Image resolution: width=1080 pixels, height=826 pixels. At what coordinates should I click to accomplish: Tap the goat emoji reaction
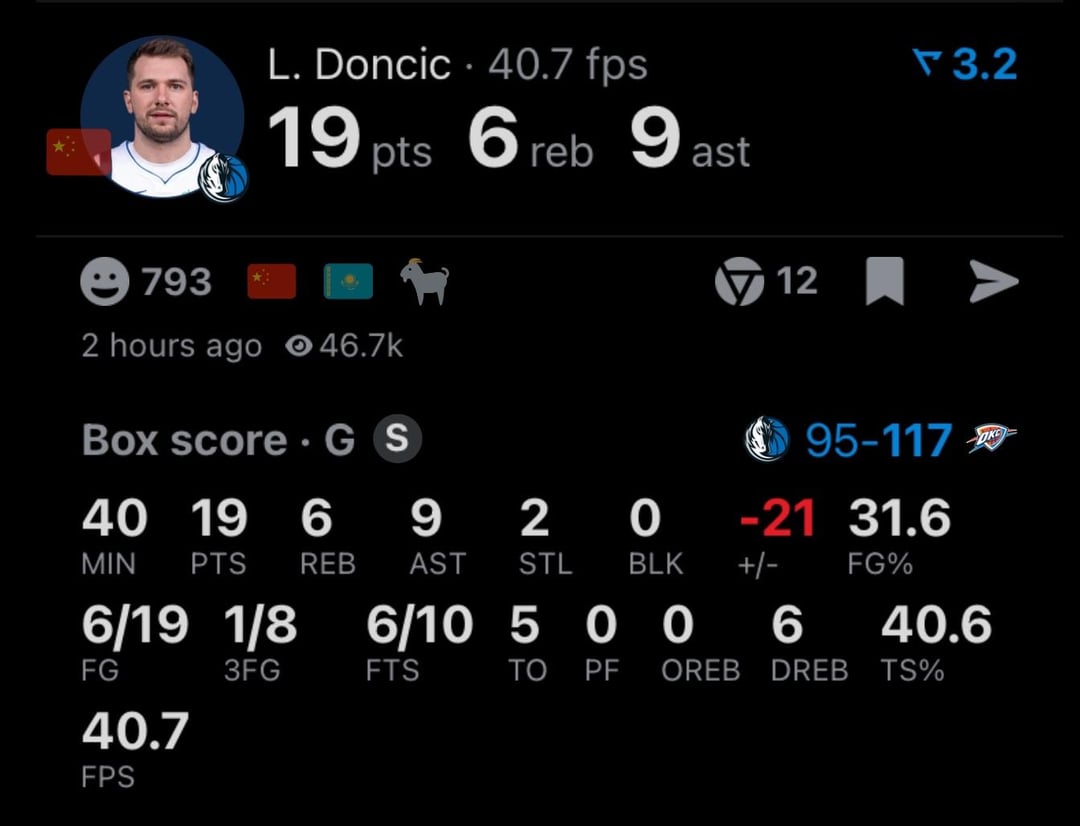(425, 282)
